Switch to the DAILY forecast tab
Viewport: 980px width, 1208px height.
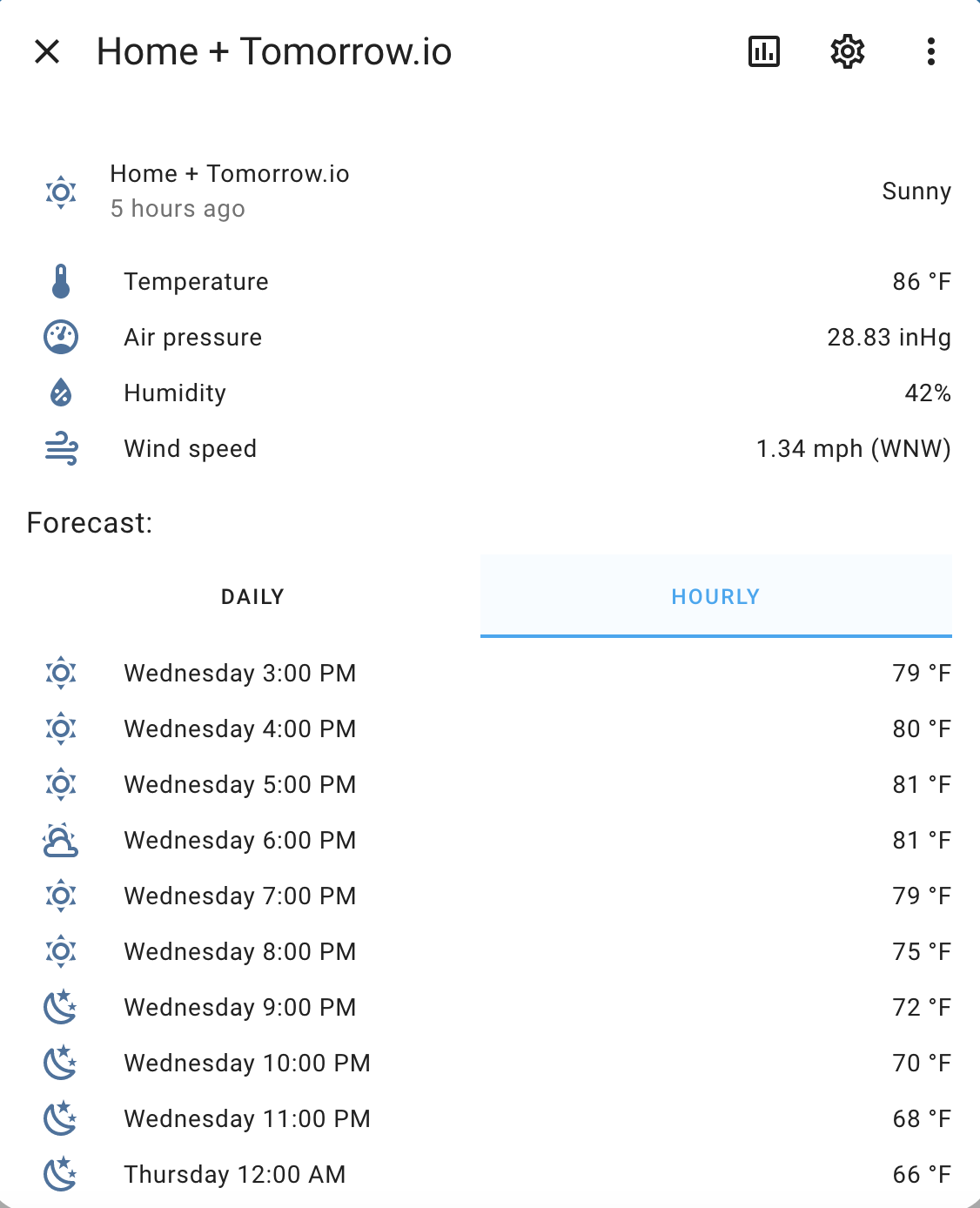click(x=252, y=596)
